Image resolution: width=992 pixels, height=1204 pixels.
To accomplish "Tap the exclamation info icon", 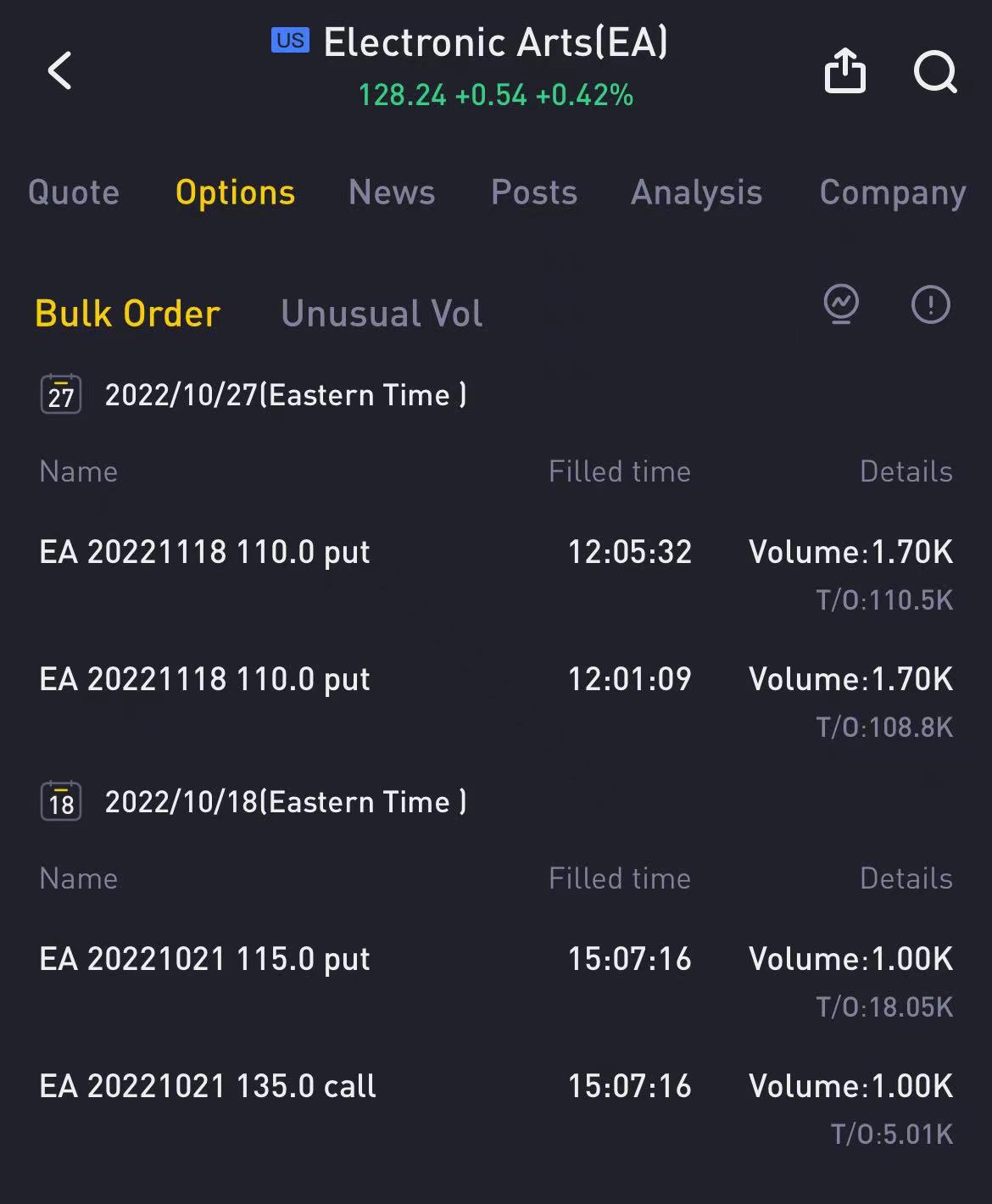I will click(x=930, y=304).
